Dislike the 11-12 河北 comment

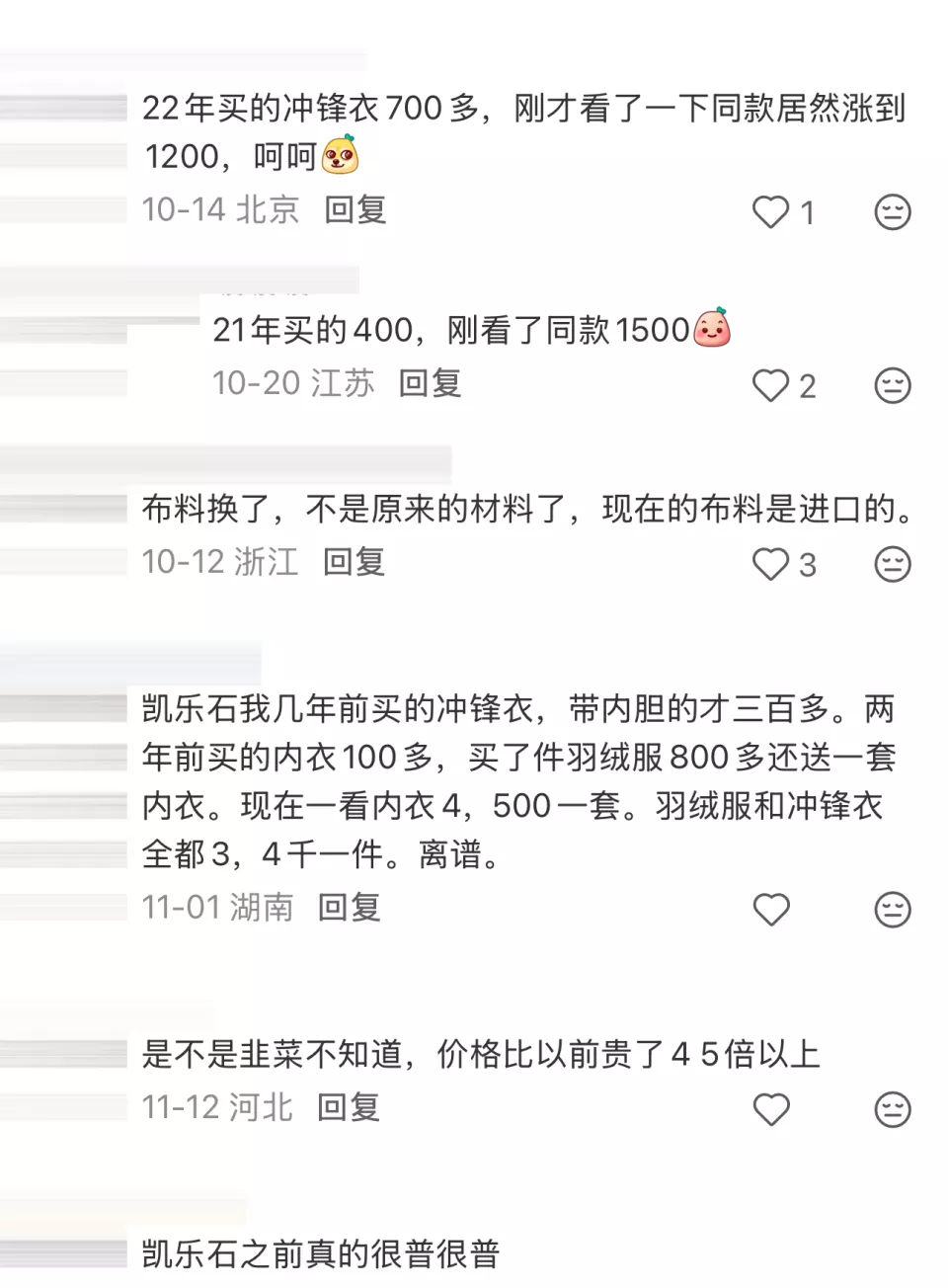point(892,1110)
